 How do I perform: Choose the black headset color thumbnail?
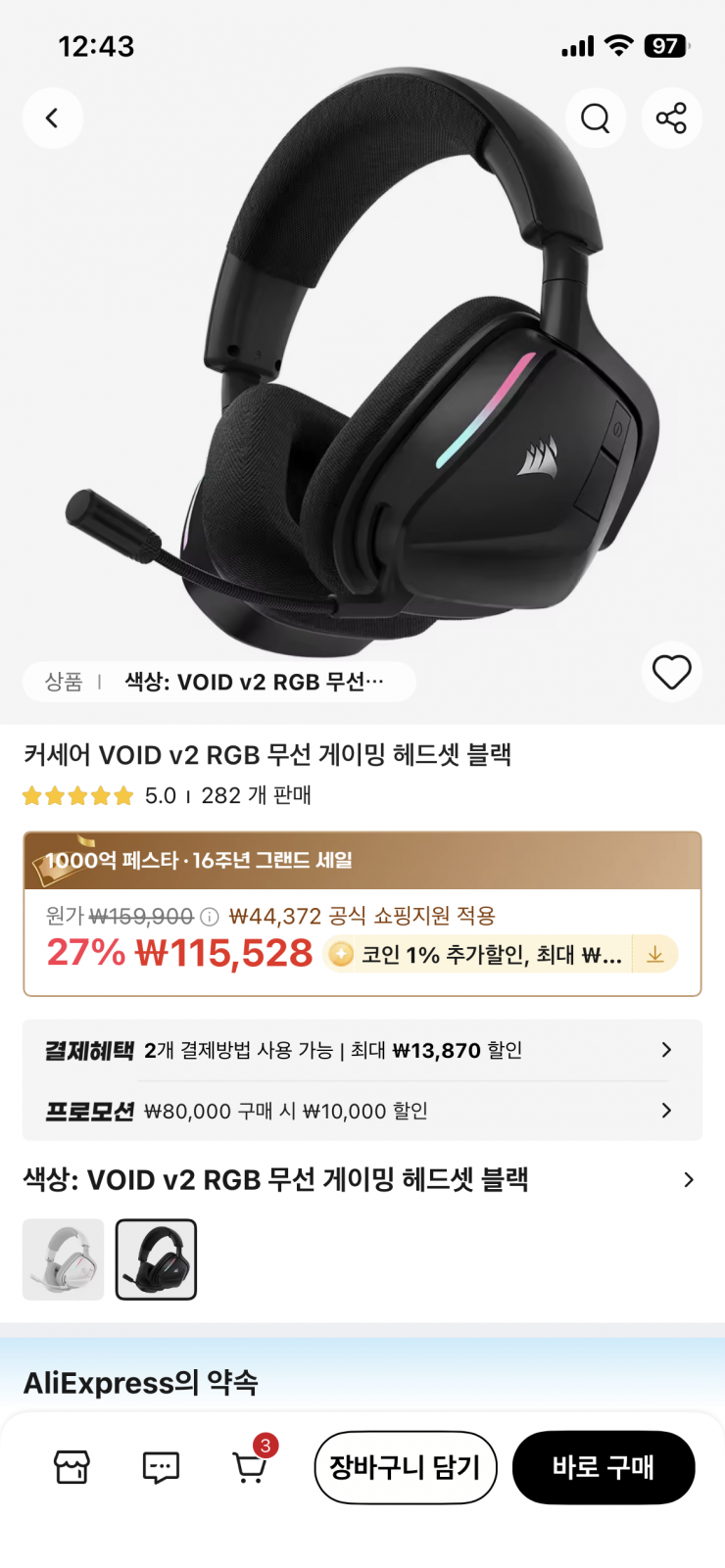pyautogui.click(x=156, y=1259)
